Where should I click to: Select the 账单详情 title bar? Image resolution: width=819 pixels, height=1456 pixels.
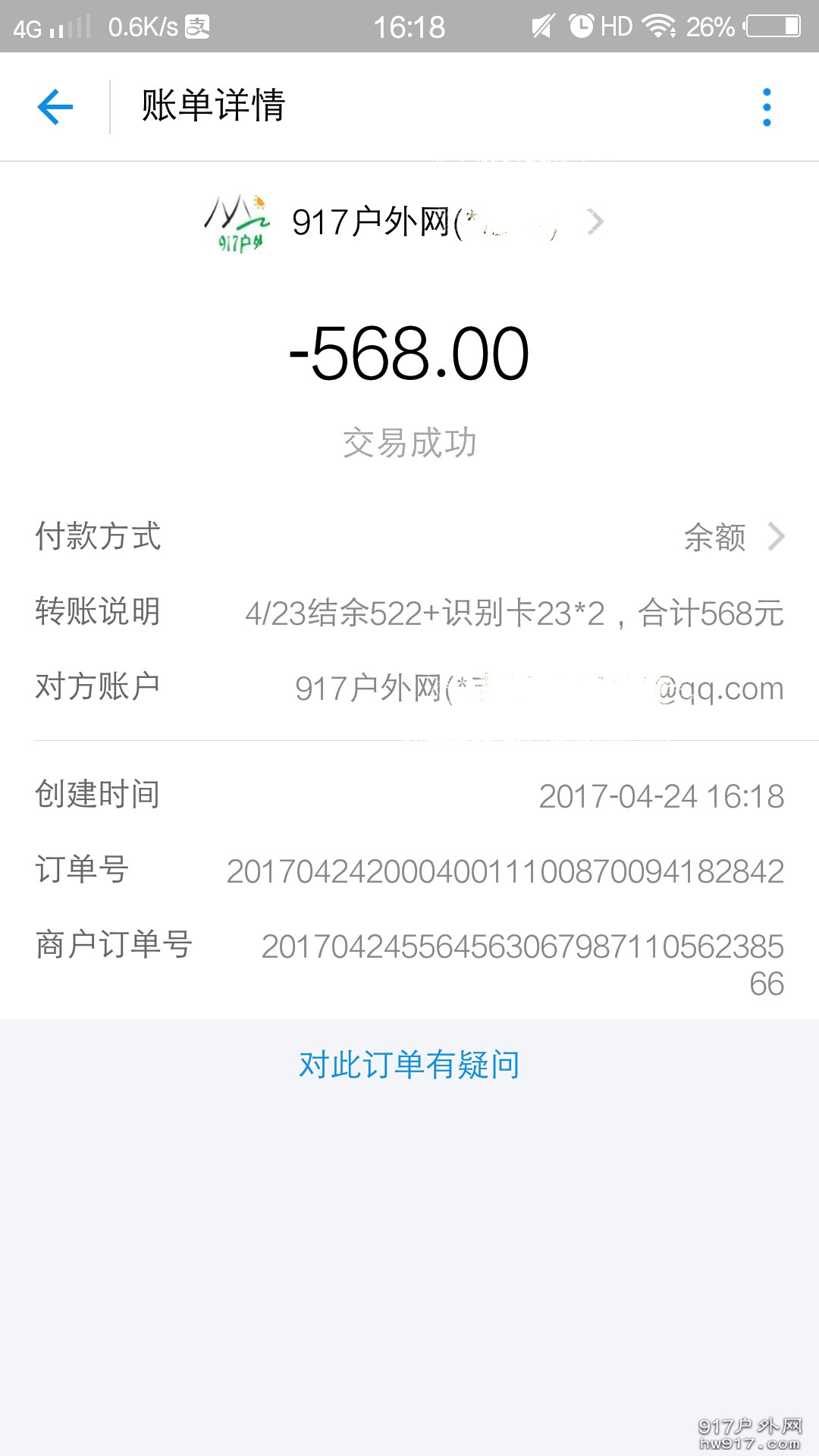click(x=212, y=106)
